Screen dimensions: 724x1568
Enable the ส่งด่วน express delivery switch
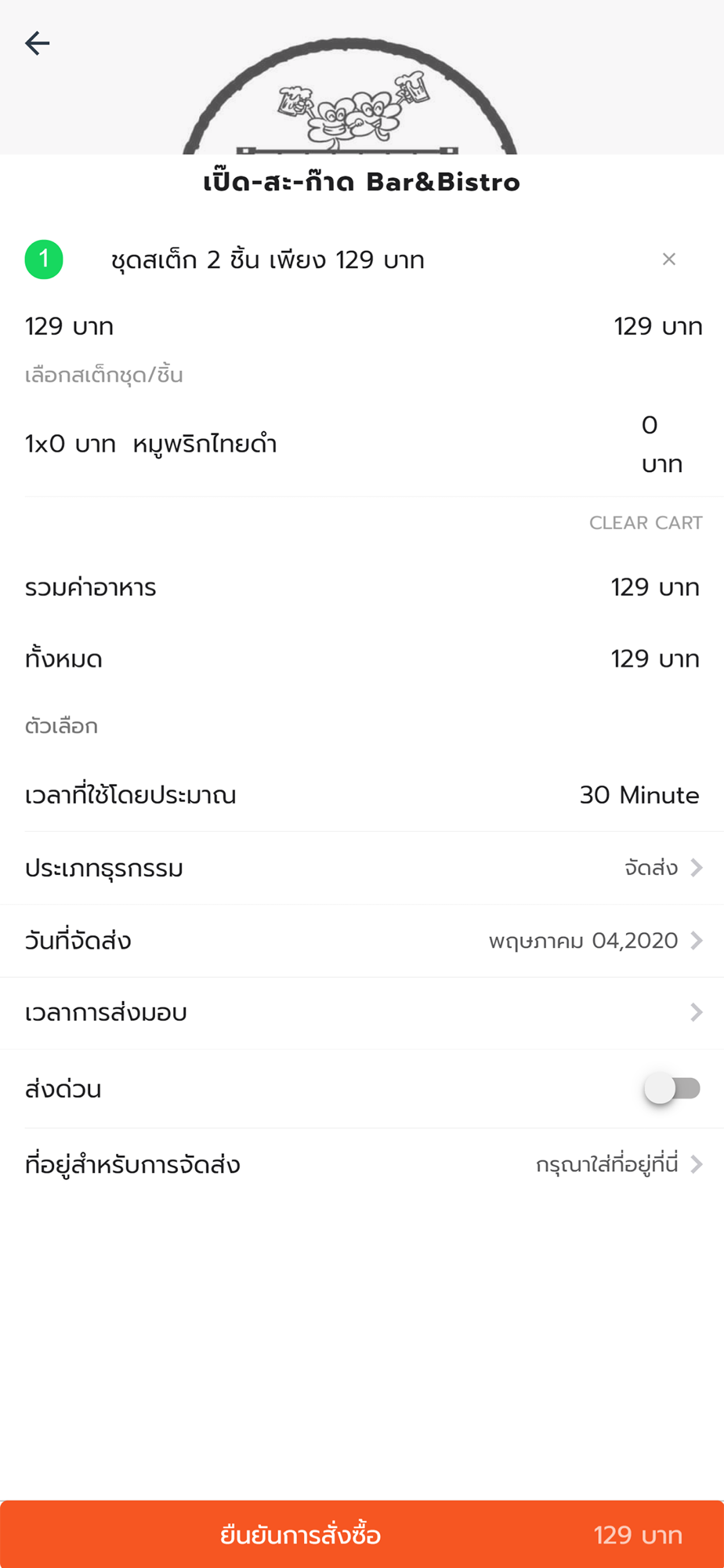672,1088
